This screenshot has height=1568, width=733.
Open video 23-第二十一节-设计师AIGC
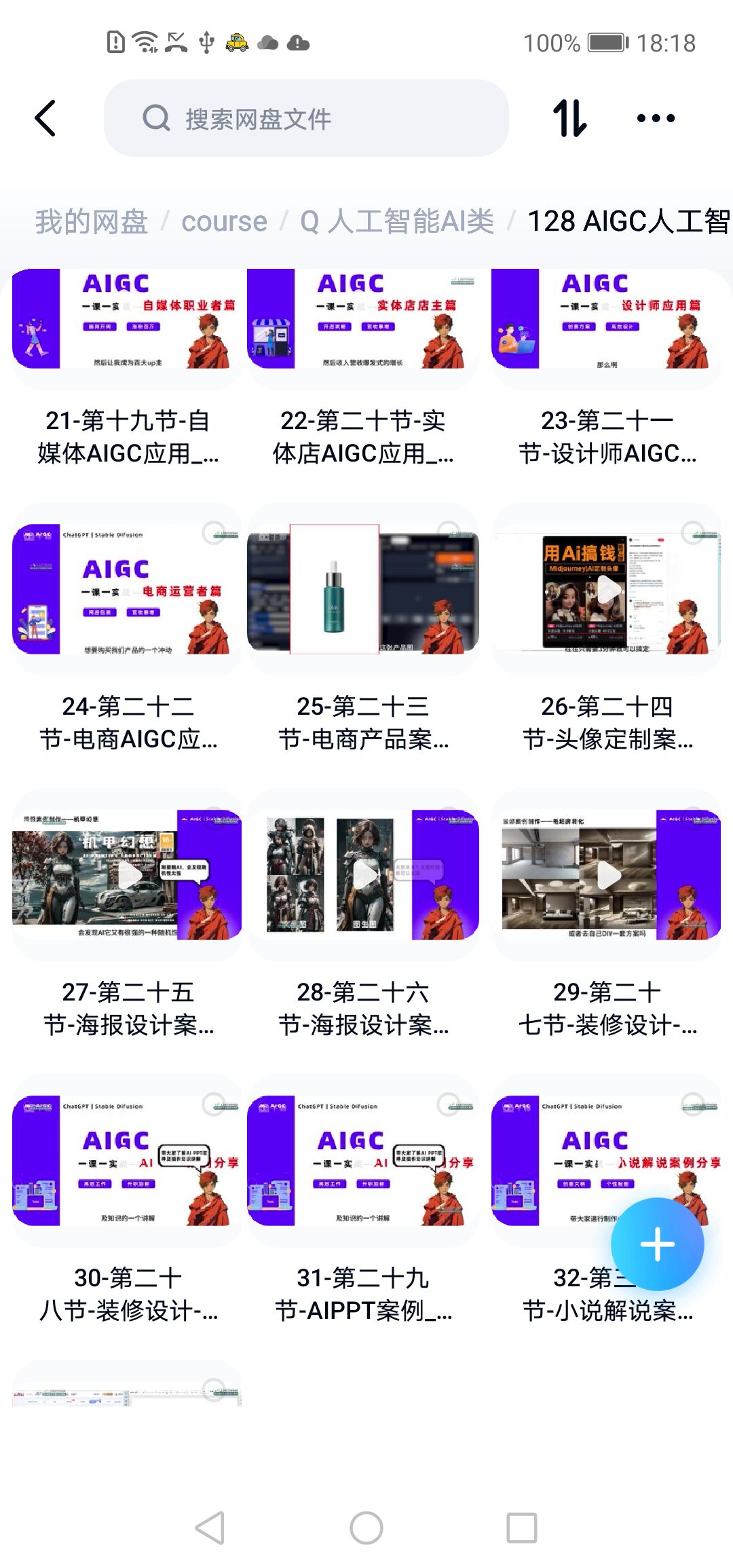[606, 319]
